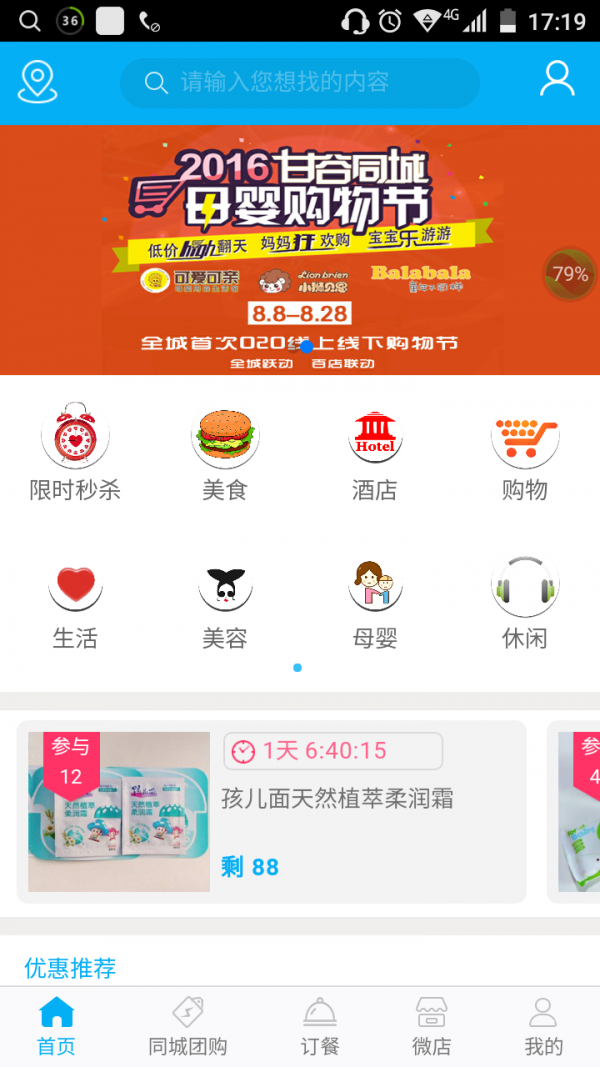Open the 休闲 category
Screen dimensions: 600x1067
tap(525, 600)
